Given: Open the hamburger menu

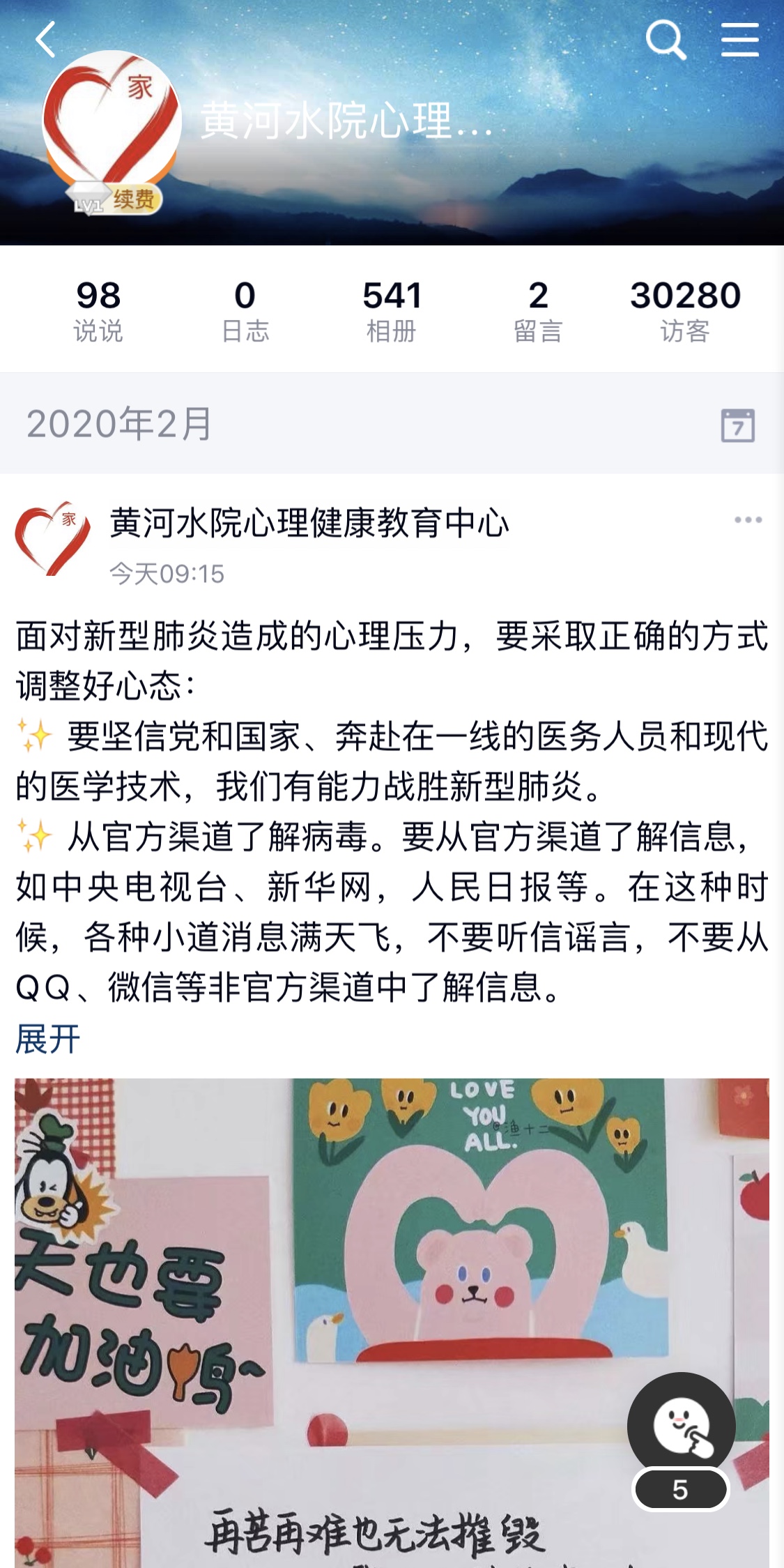Looking at the screenshot, I should pos(739,39).
